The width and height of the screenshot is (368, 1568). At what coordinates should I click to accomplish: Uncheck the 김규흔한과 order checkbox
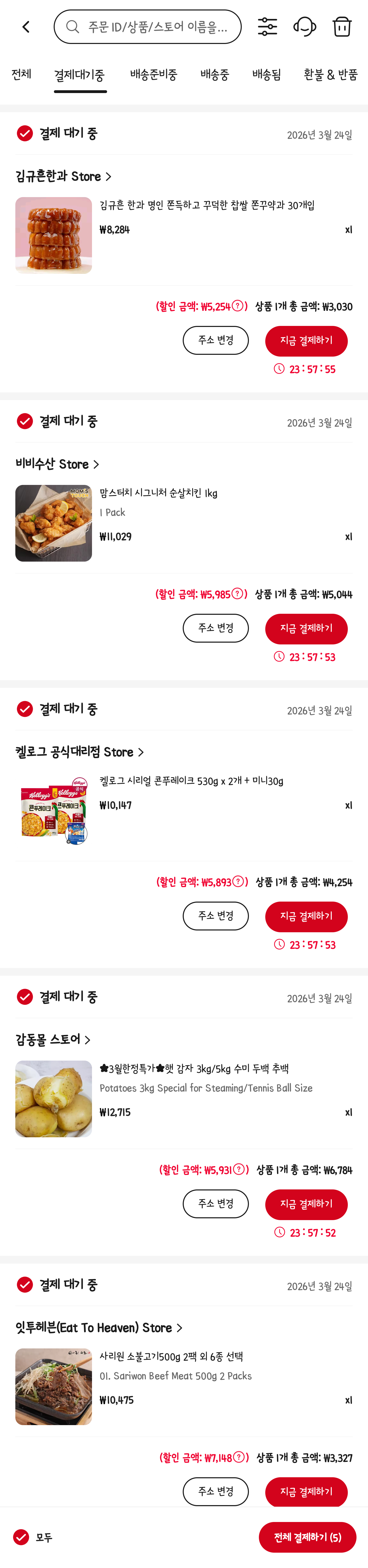pos(25,133)
